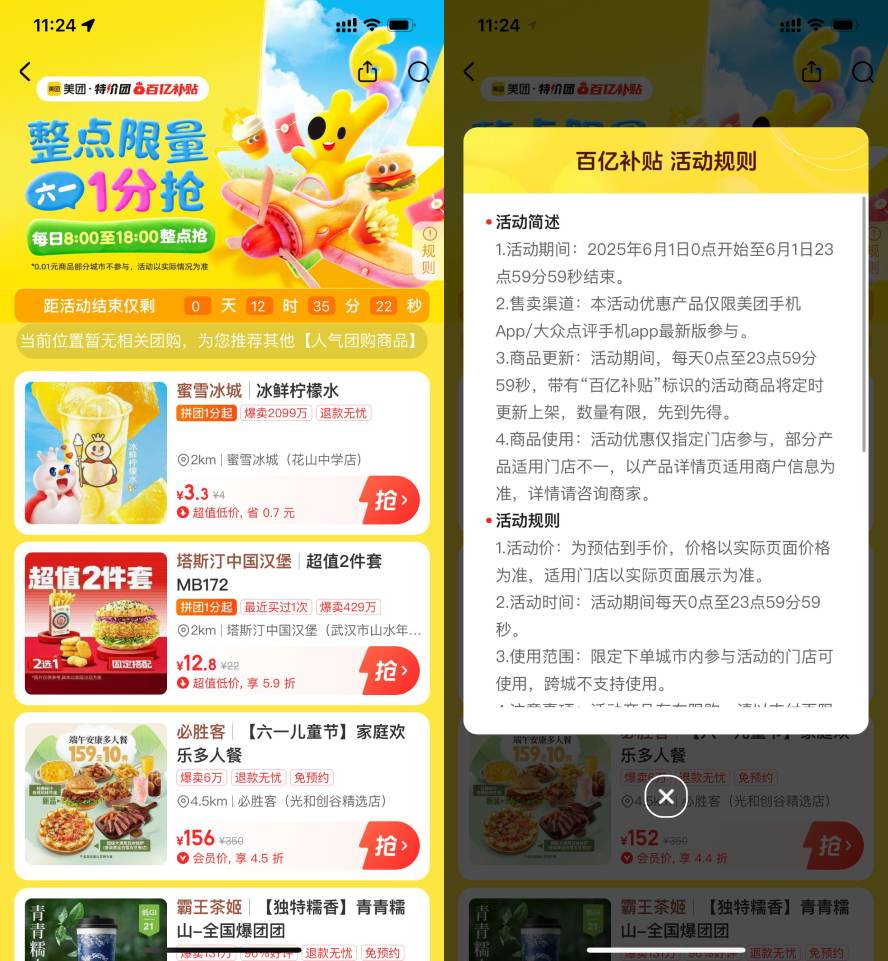Tap 抢 on the 塔斯汀中国汉堡 deal
The width and height of the screenshot is (888, 961).
click(x=389, y=670)
